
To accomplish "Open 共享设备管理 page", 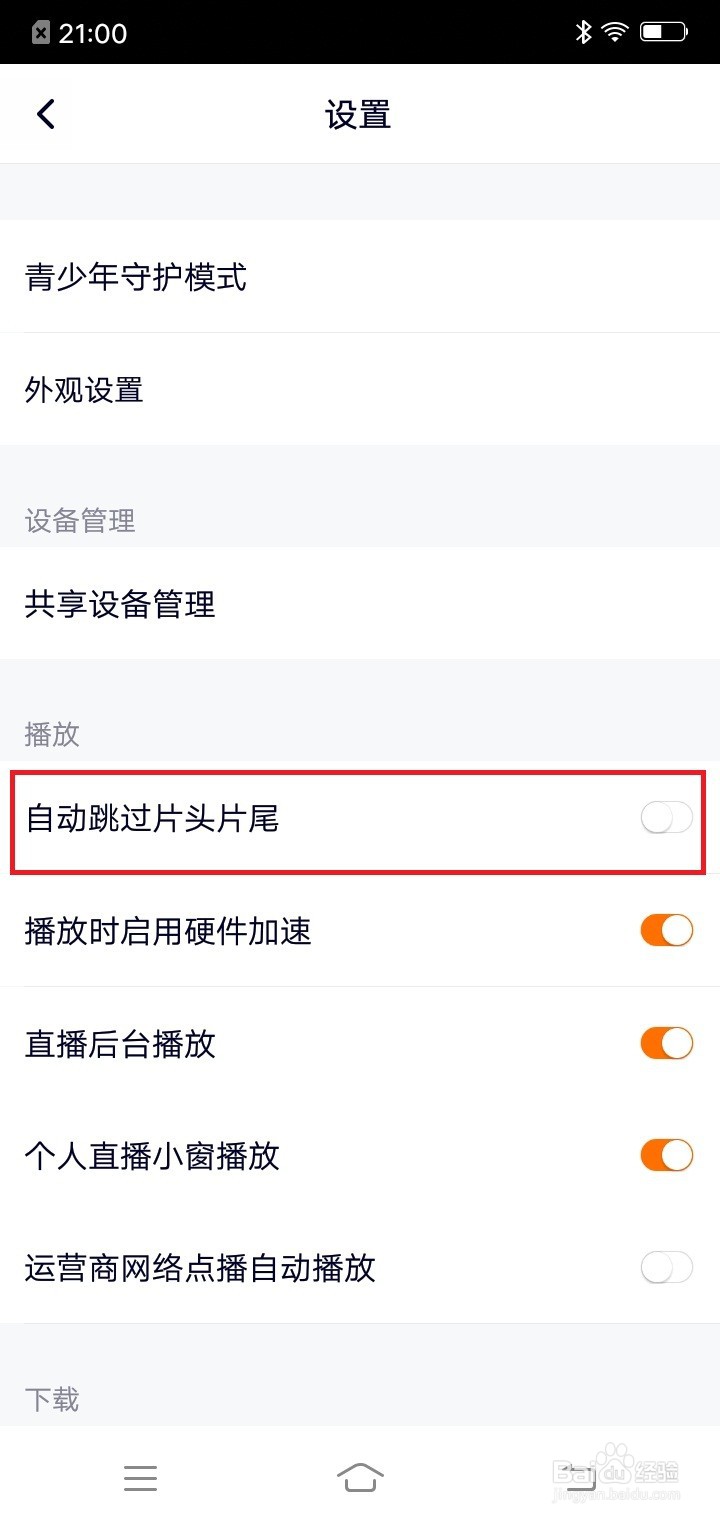I will (x=120, y=604).
